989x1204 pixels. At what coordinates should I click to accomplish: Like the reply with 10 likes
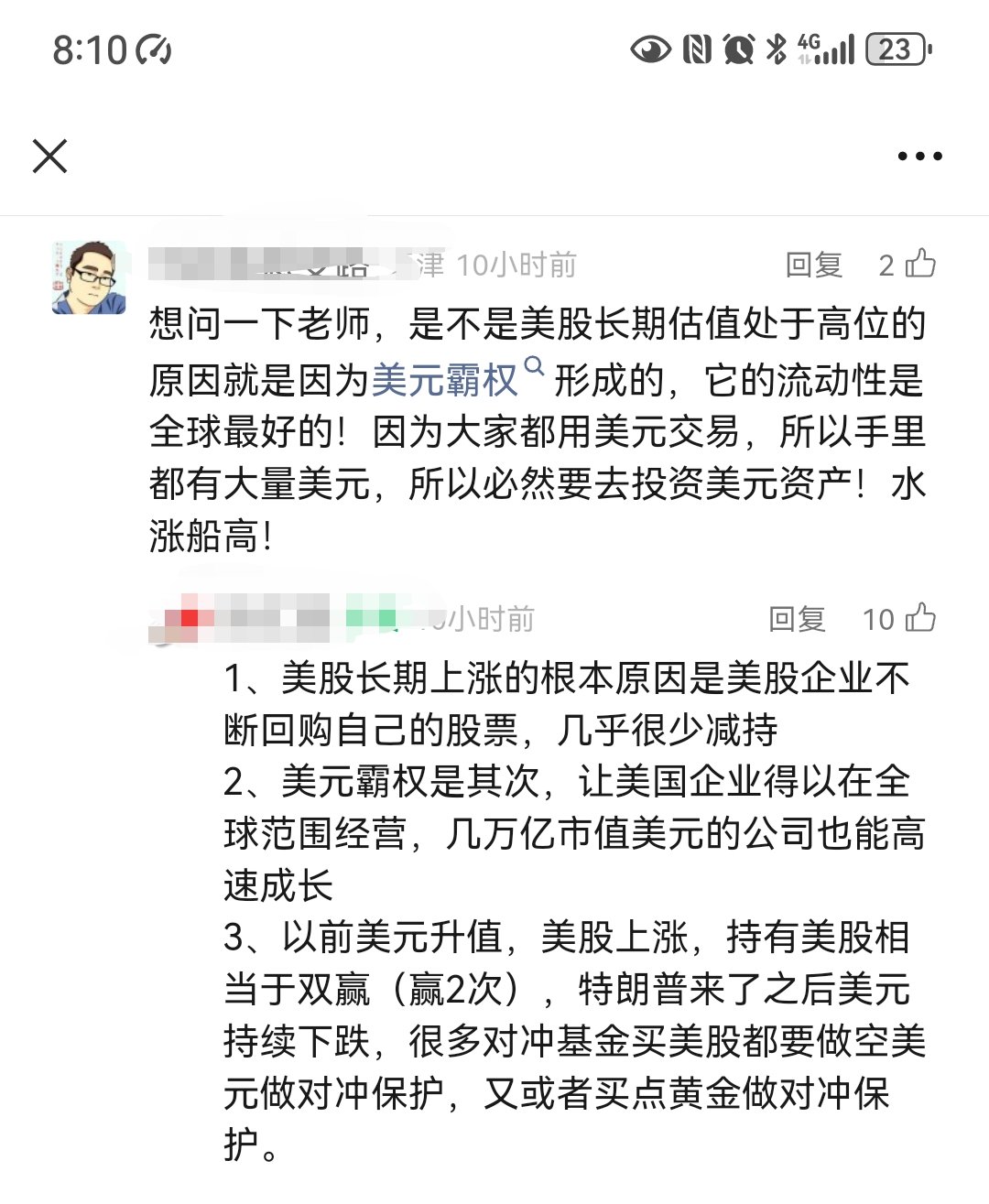[919, 618]
